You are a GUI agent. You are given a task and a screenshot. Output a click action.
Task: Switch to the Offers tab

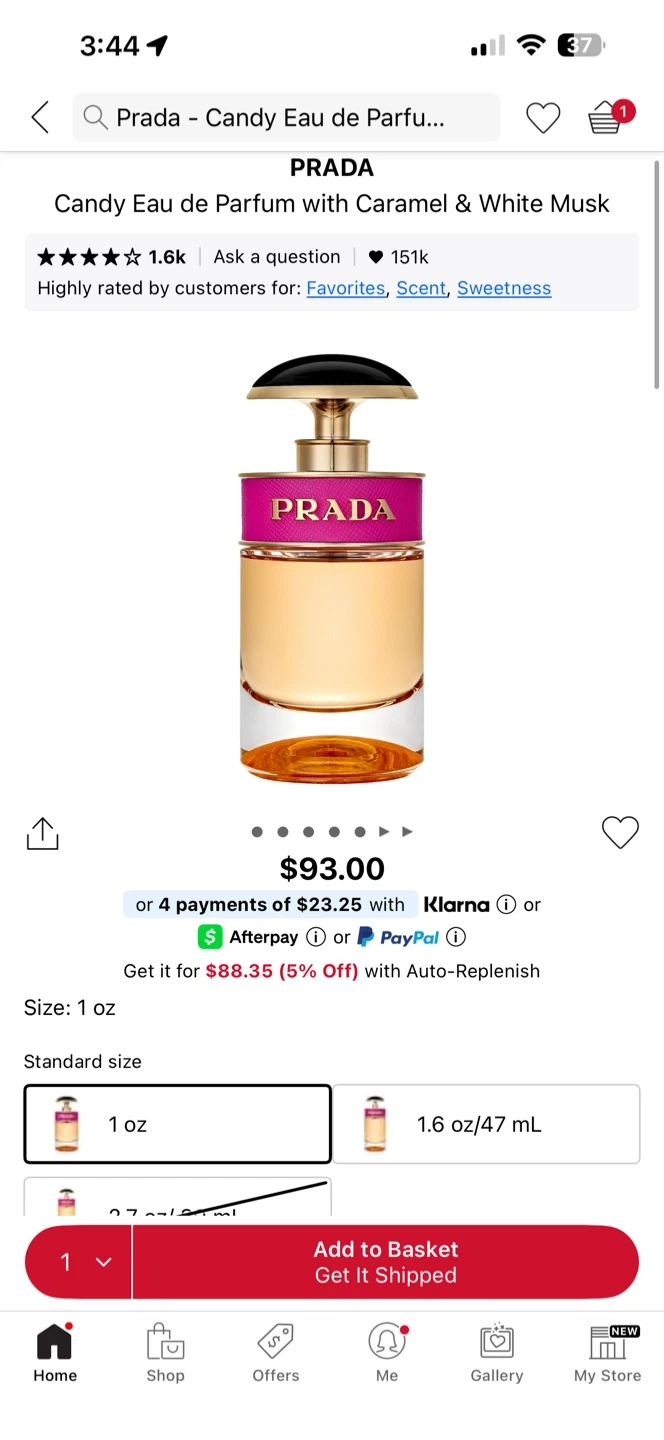276,1353
